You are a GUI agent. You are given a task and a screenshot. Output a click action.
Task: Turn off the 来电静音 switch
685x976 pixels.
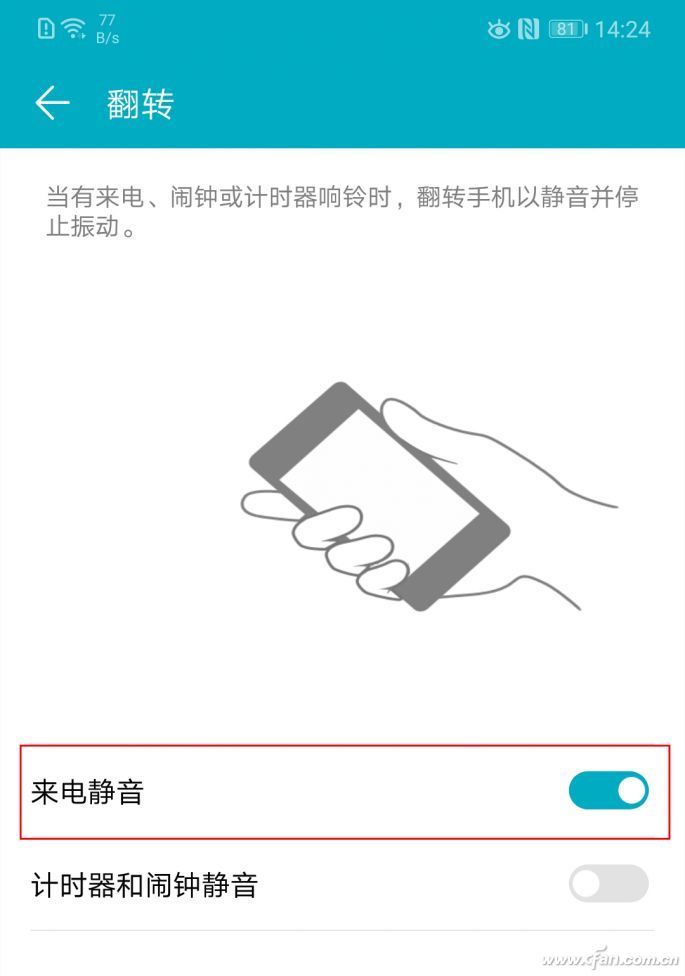coord(608,791)
